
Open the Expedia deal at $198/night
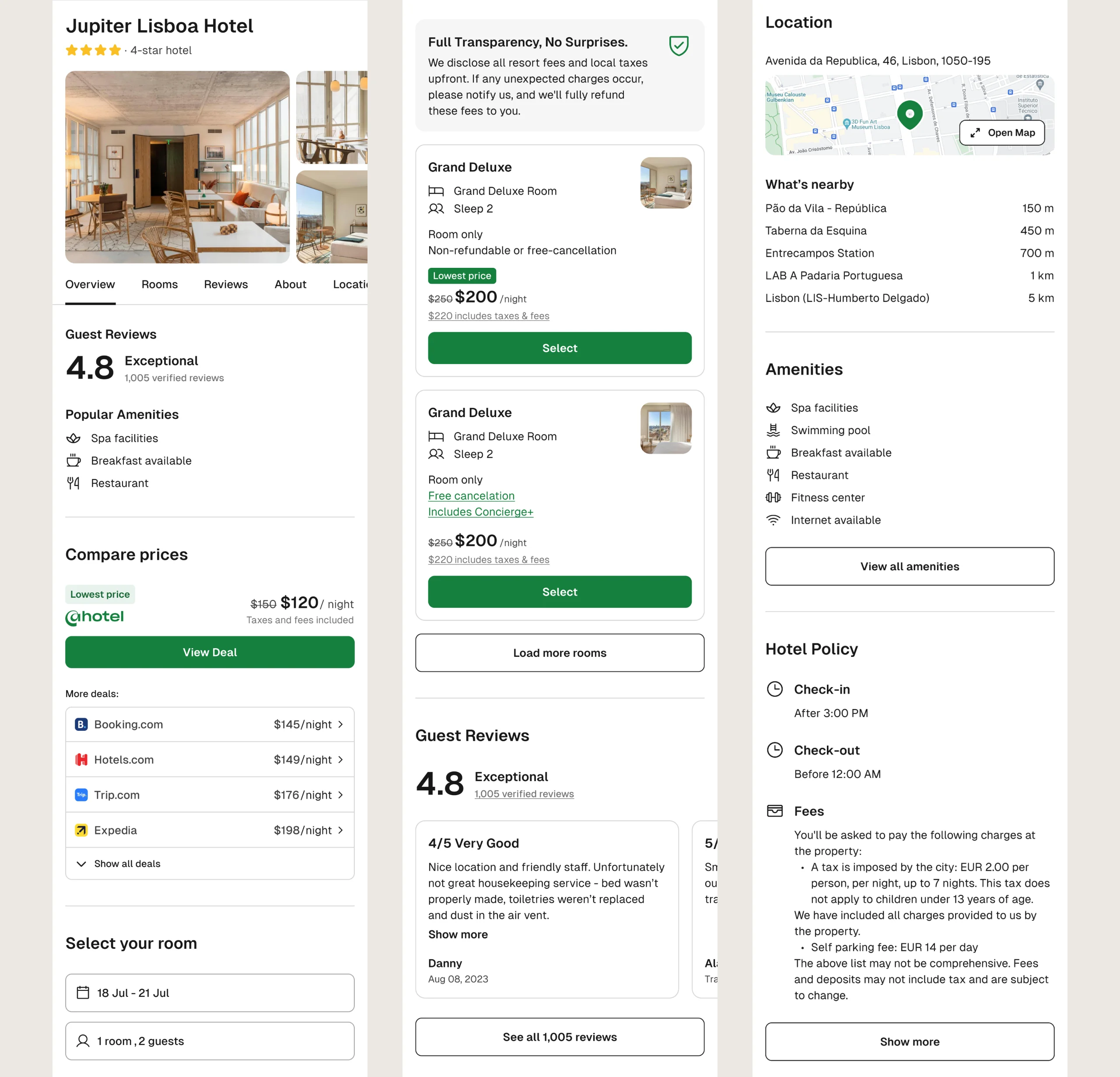[x=210, y=830]
